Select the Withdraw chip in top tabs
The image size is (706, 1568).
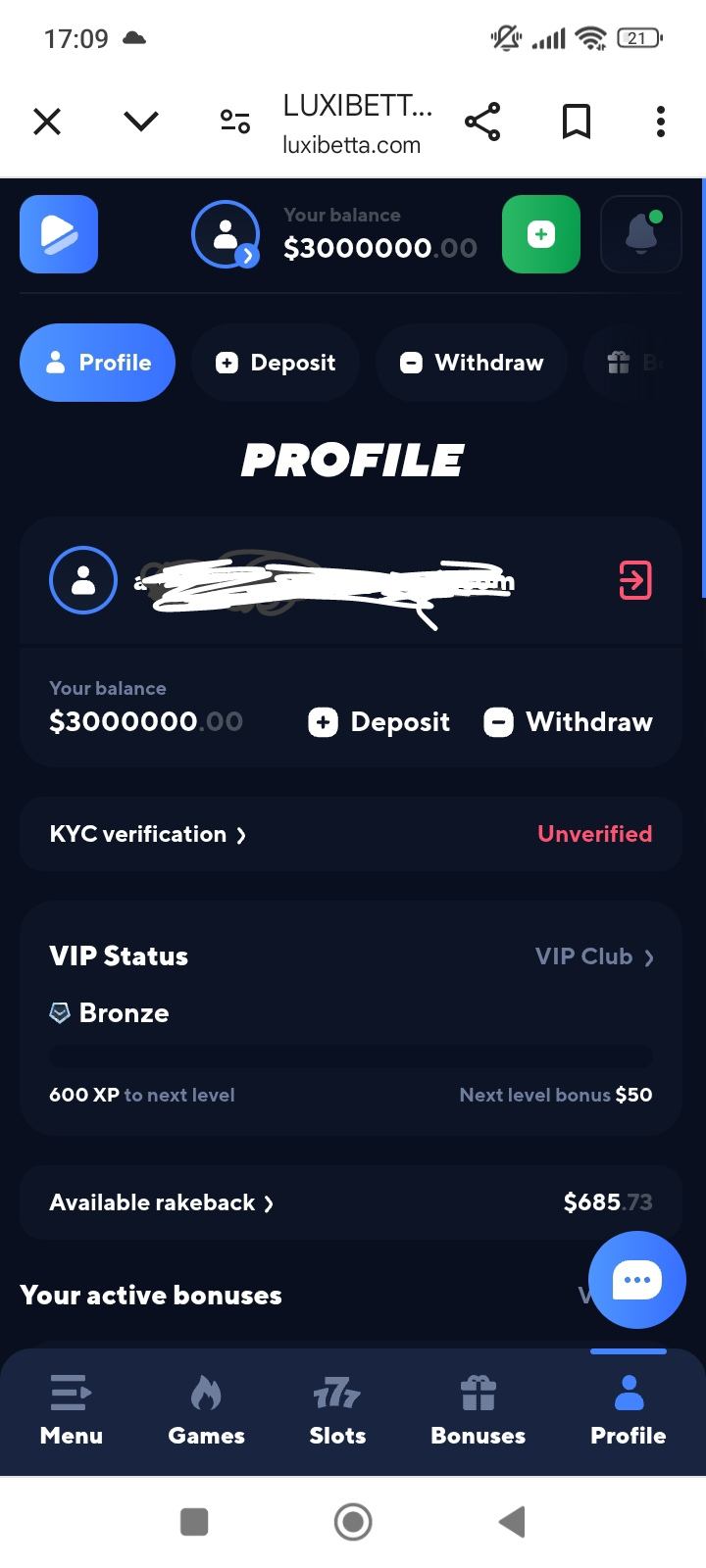[472, 363]
